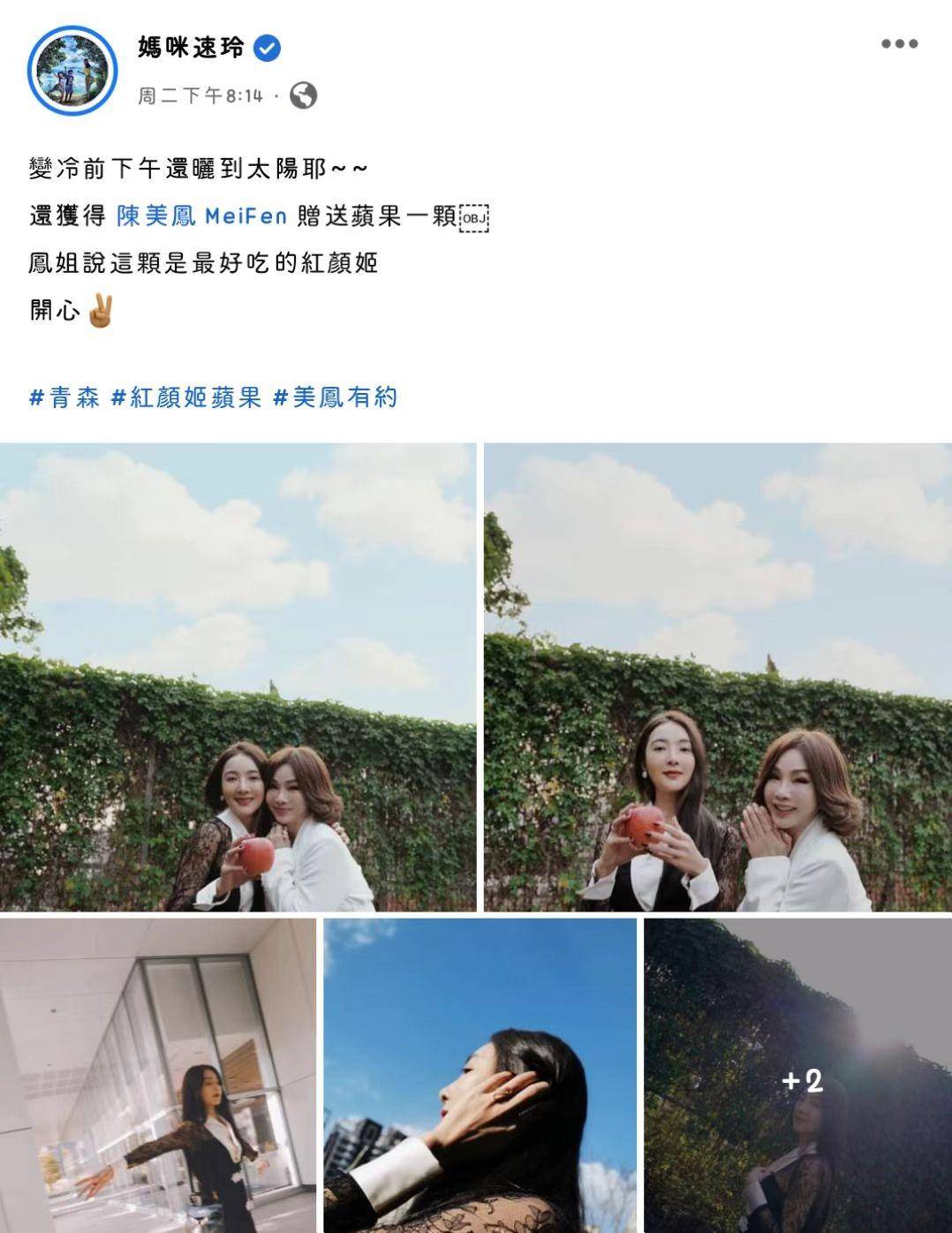The width and height of the screenshot is (952, 1233).
Task: Open second photo with praying hands pose
Action: (717, 677)
